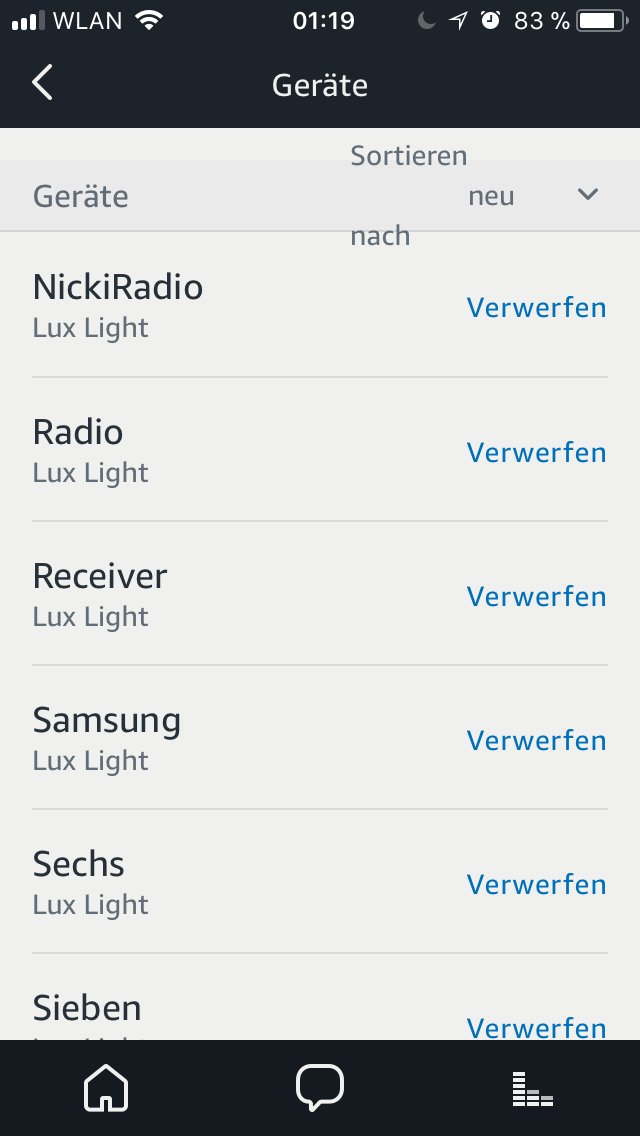Switch to the Home tab
640x1136 pixels.
coord(106,1087)
